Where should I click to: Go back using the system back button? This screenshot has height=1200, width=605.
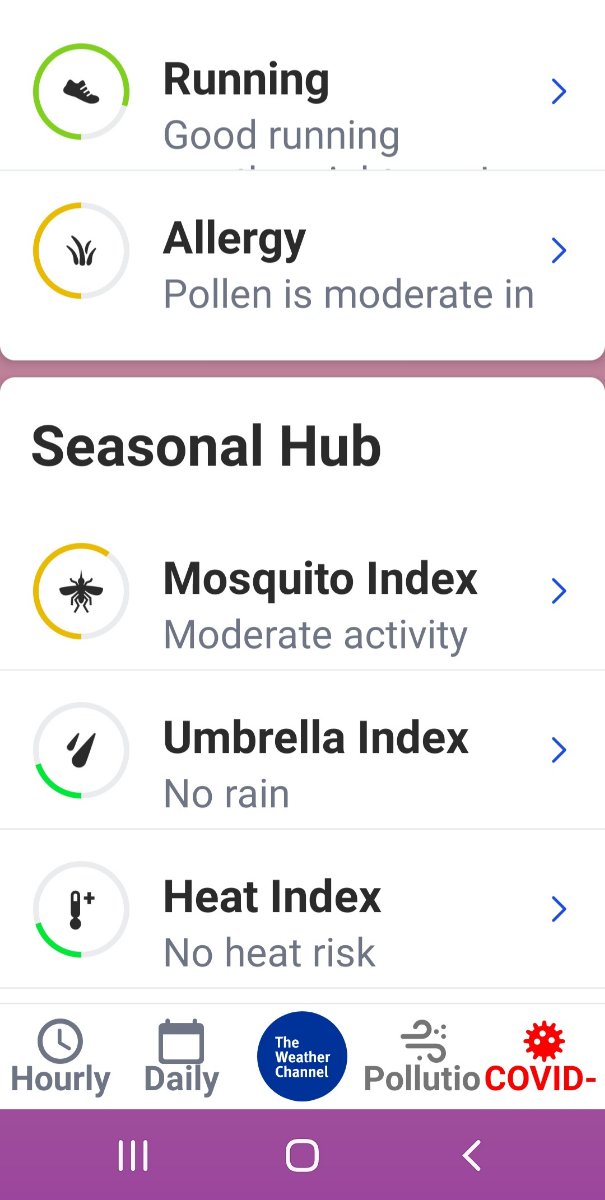(x=472, y=1156)
